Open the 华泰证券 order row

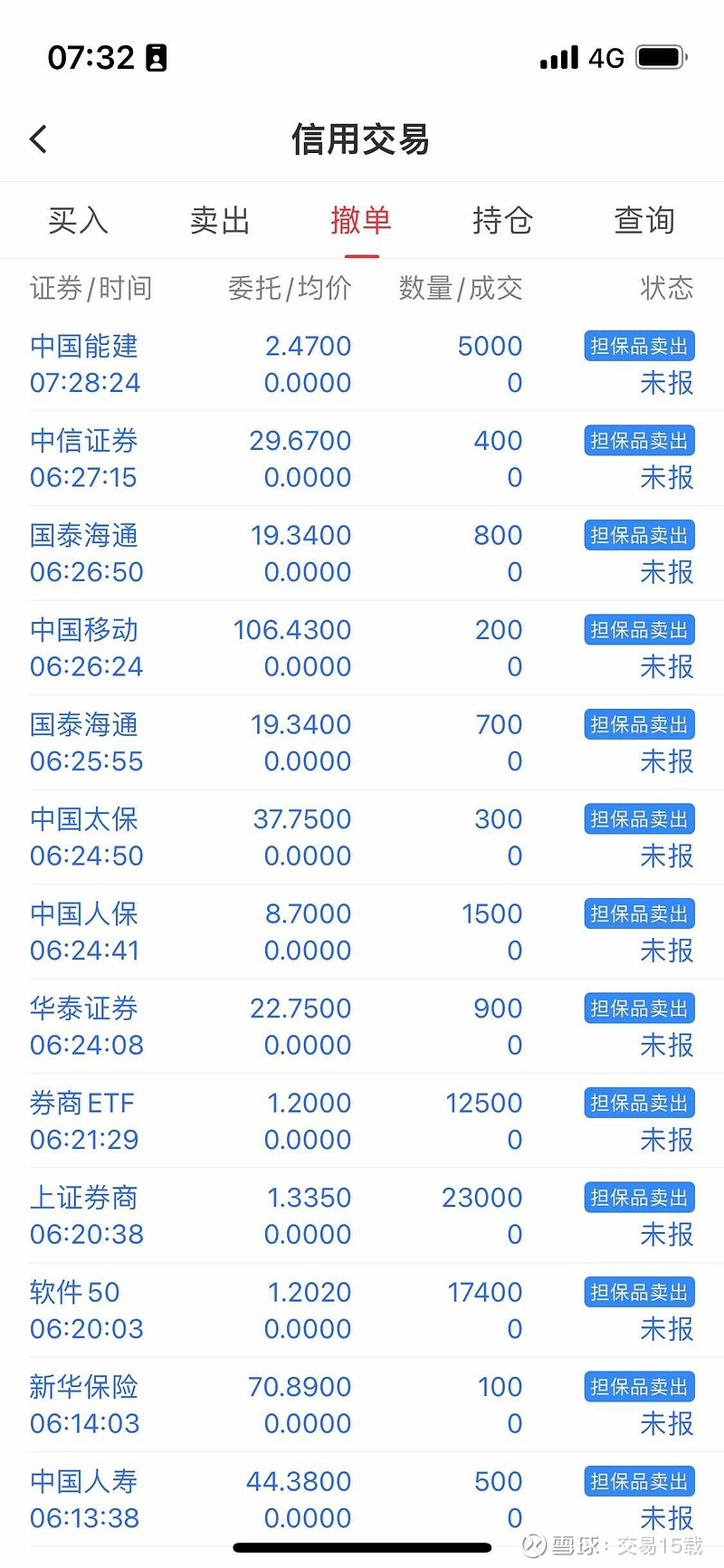pyautogui.click(x=362, y=1027)
